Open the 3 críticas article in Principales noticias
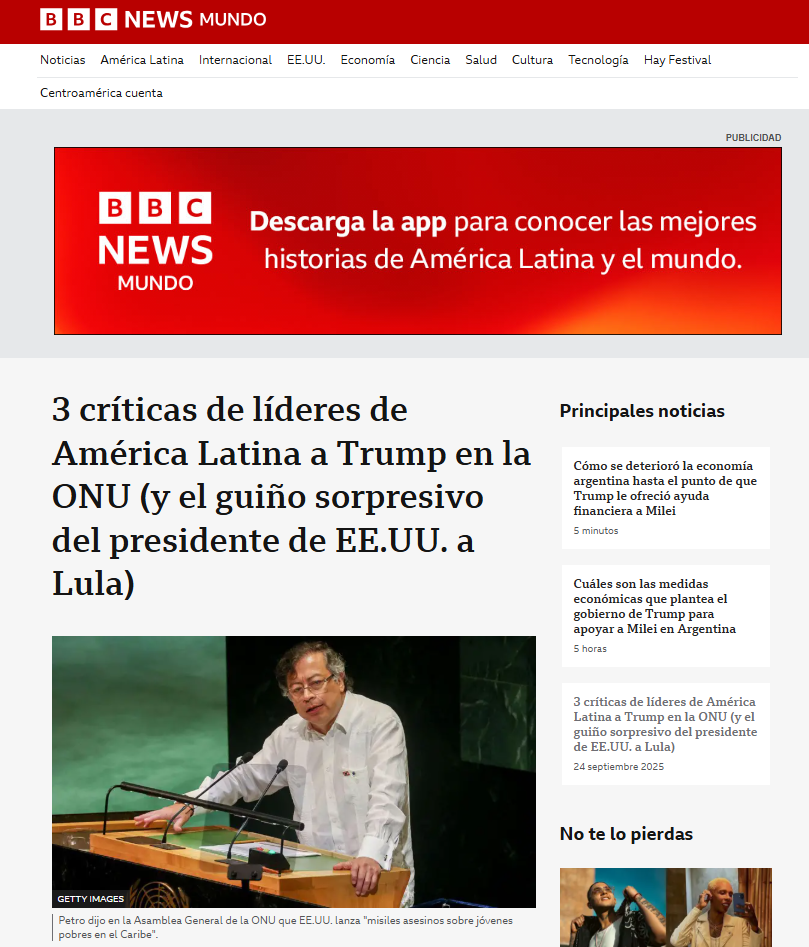The height and width of the screenshot is (947, 809). pyautogui.click(x=664, y=724)
